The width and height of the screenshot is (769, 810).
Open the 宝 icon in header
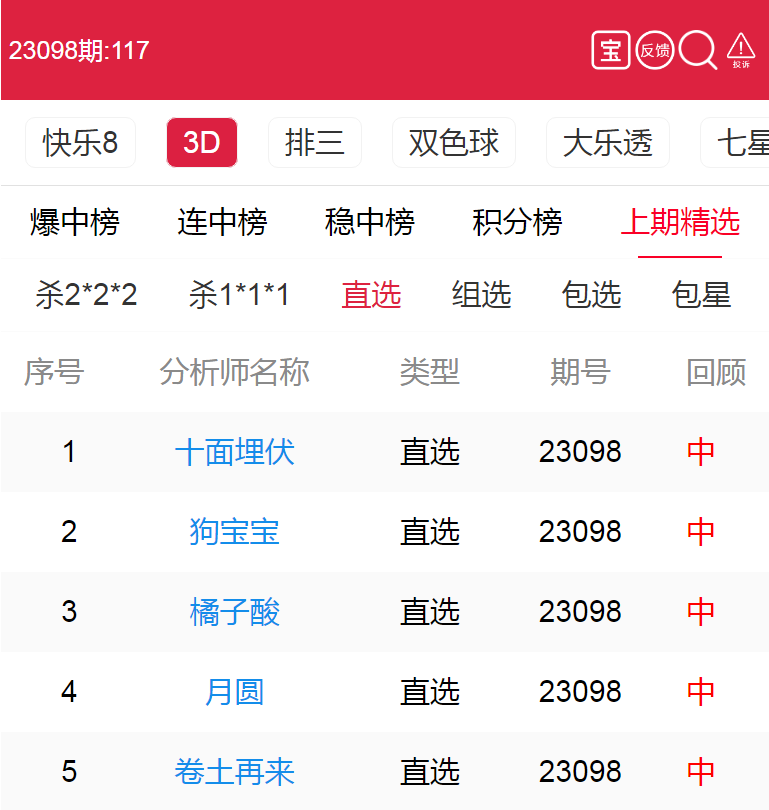pyautogui.click(x=611, y=50)
